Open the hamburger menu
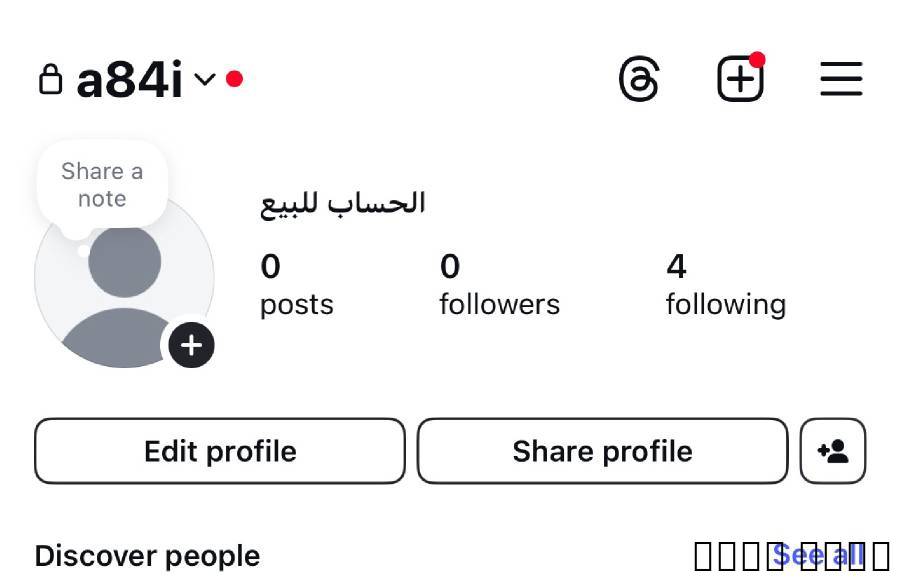The image size is (900, 581). pyautogui.click(x=841, y=79)
